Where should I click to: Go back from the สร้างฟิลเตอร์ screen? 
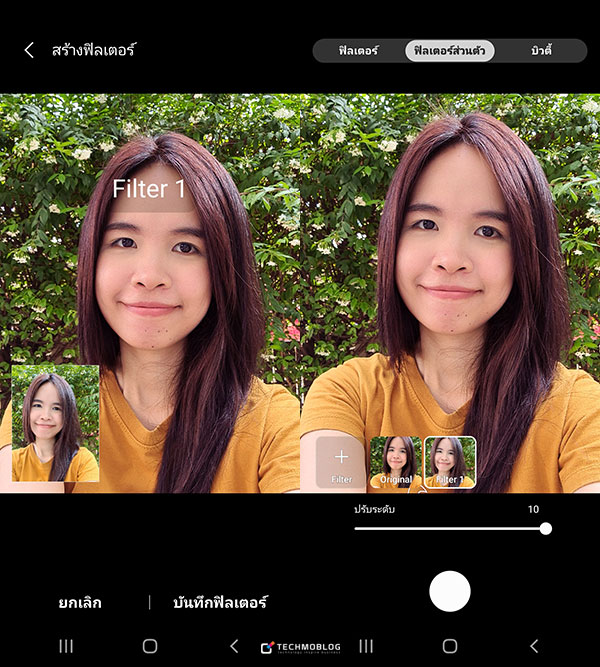(29, 50)
